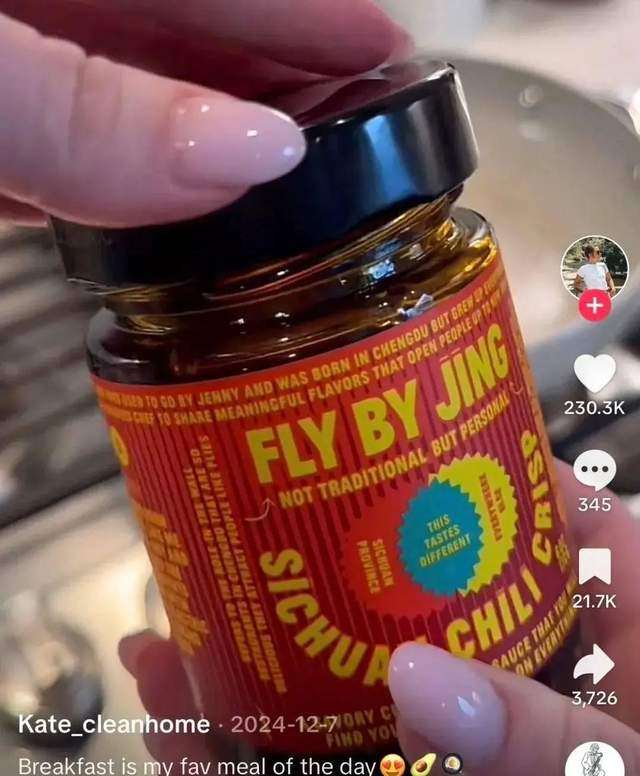The image size is (640, 776).
Task: Share this video
Action: click(x=594, y=663)
